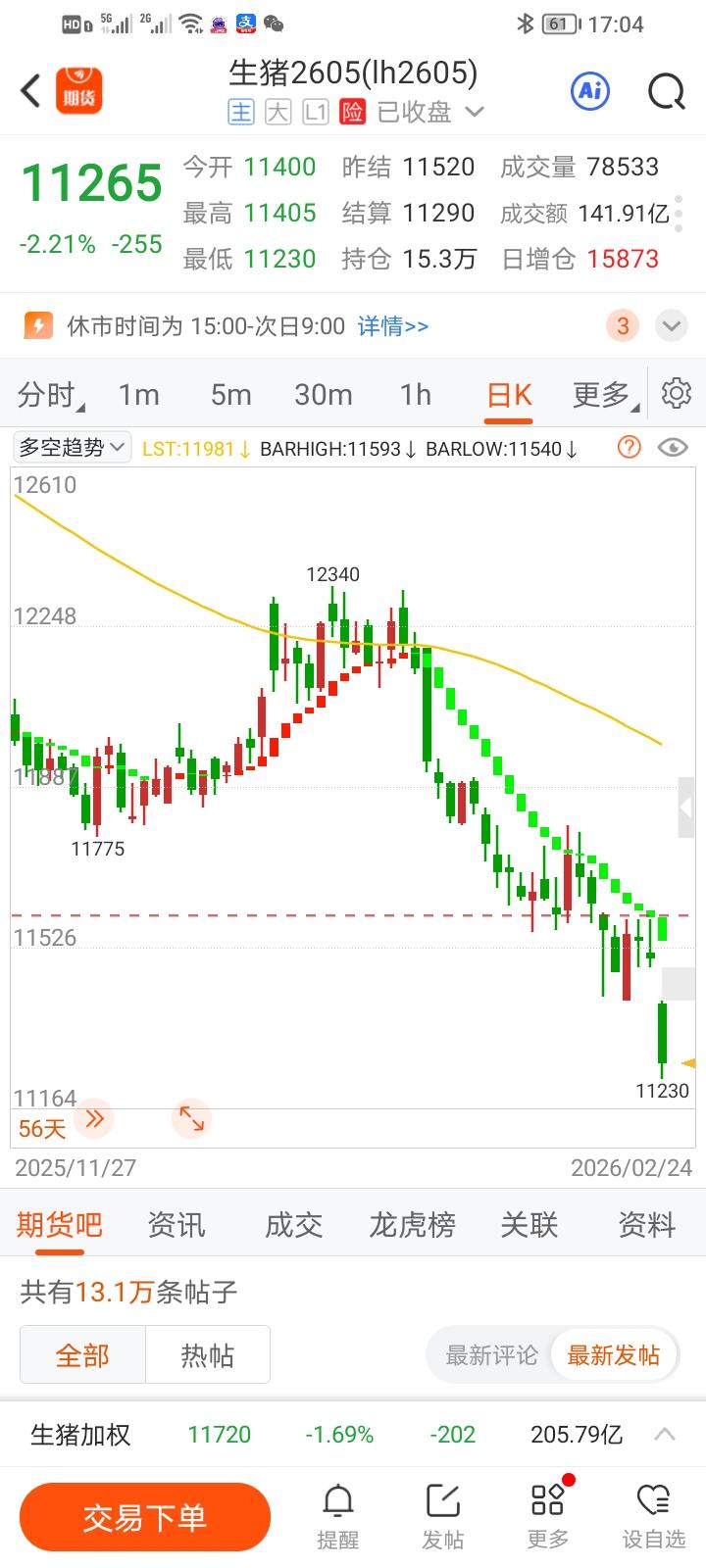Tap the indicator help question mark icon
This screenshot has width=706, height=1568.
628,448
